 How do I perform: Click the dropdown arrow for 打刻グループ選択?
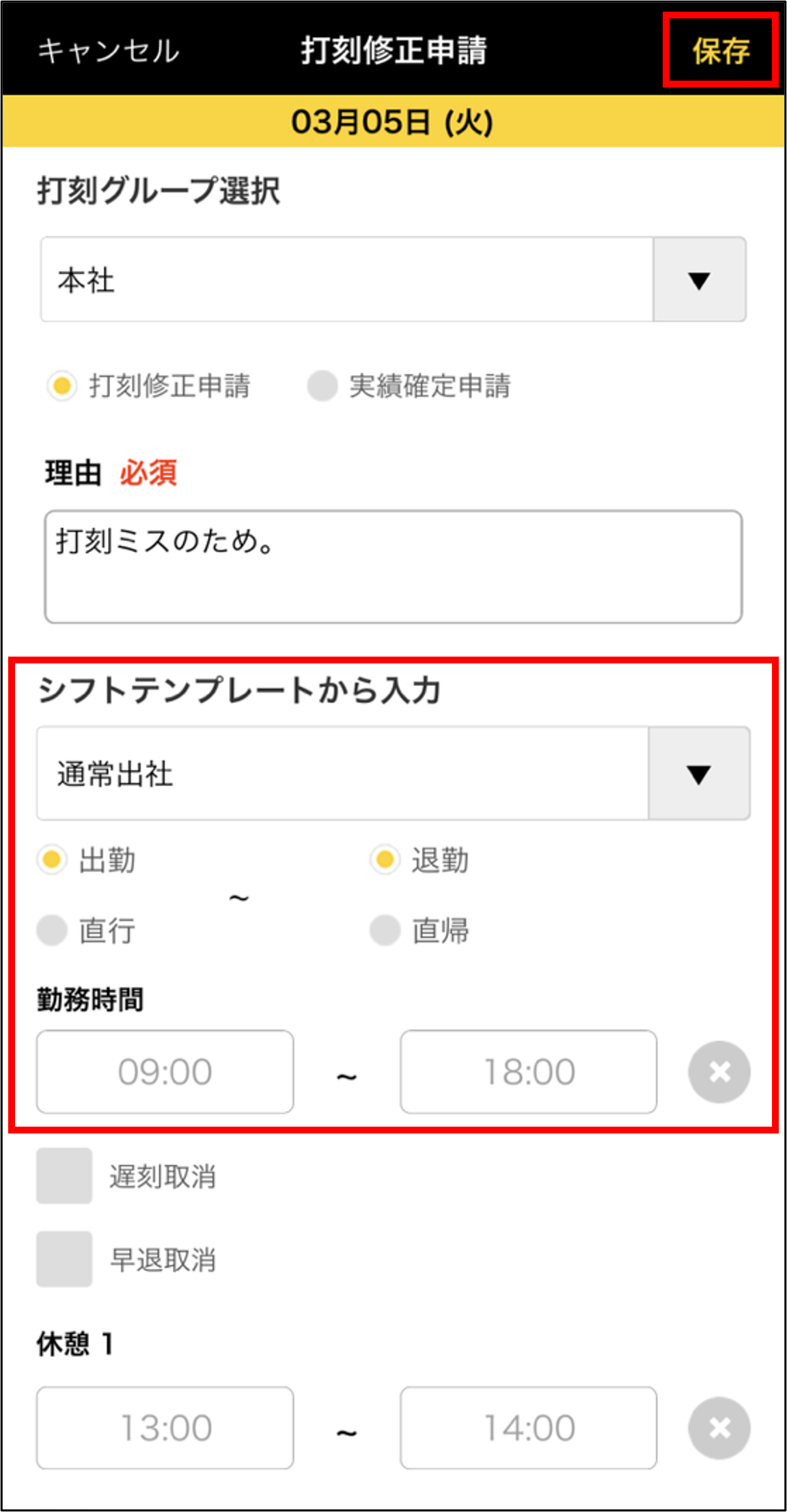pyautogui.click(x=699, y=280)
